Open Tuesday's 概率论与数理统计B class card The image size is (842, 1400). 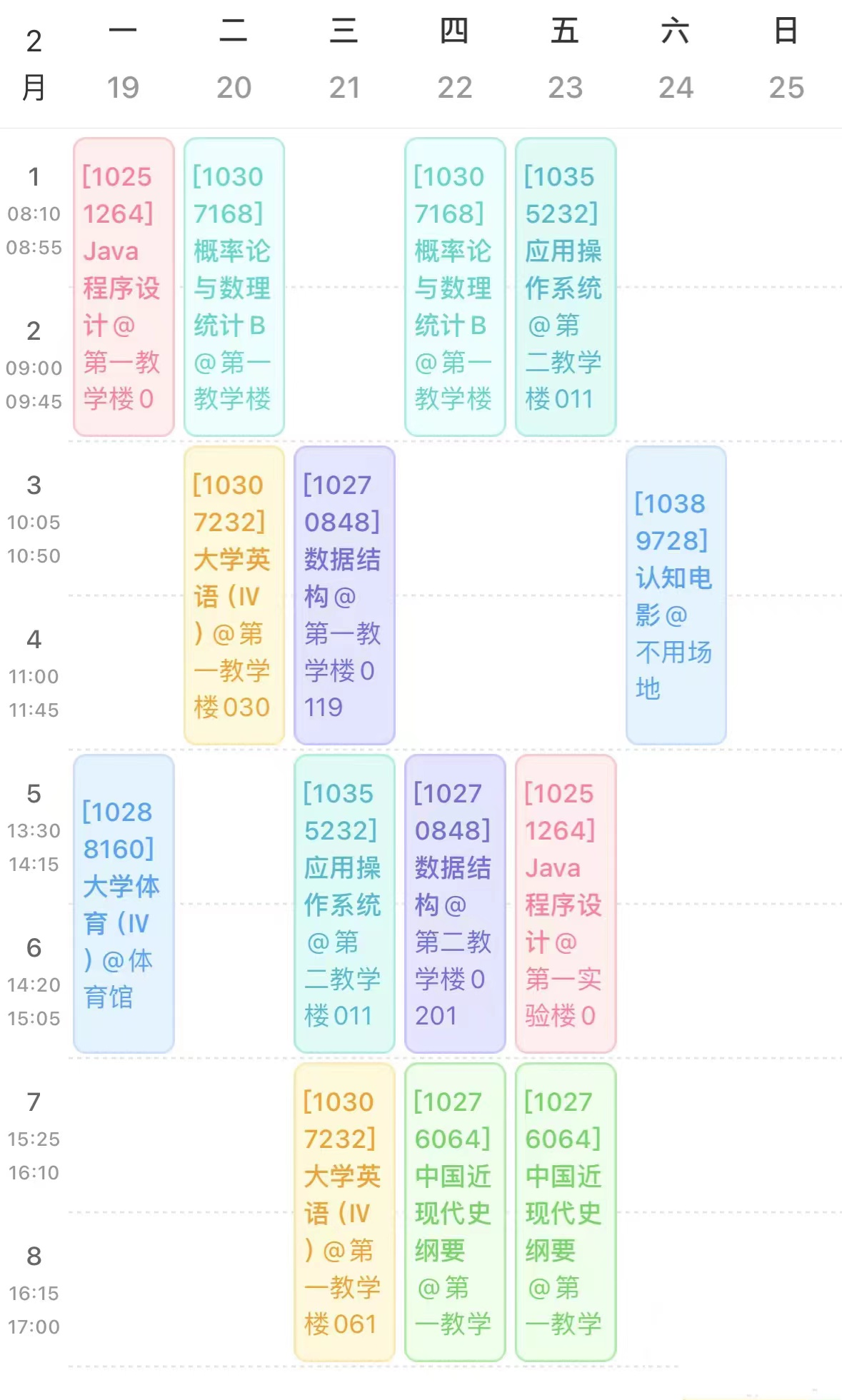pos(234,287)
